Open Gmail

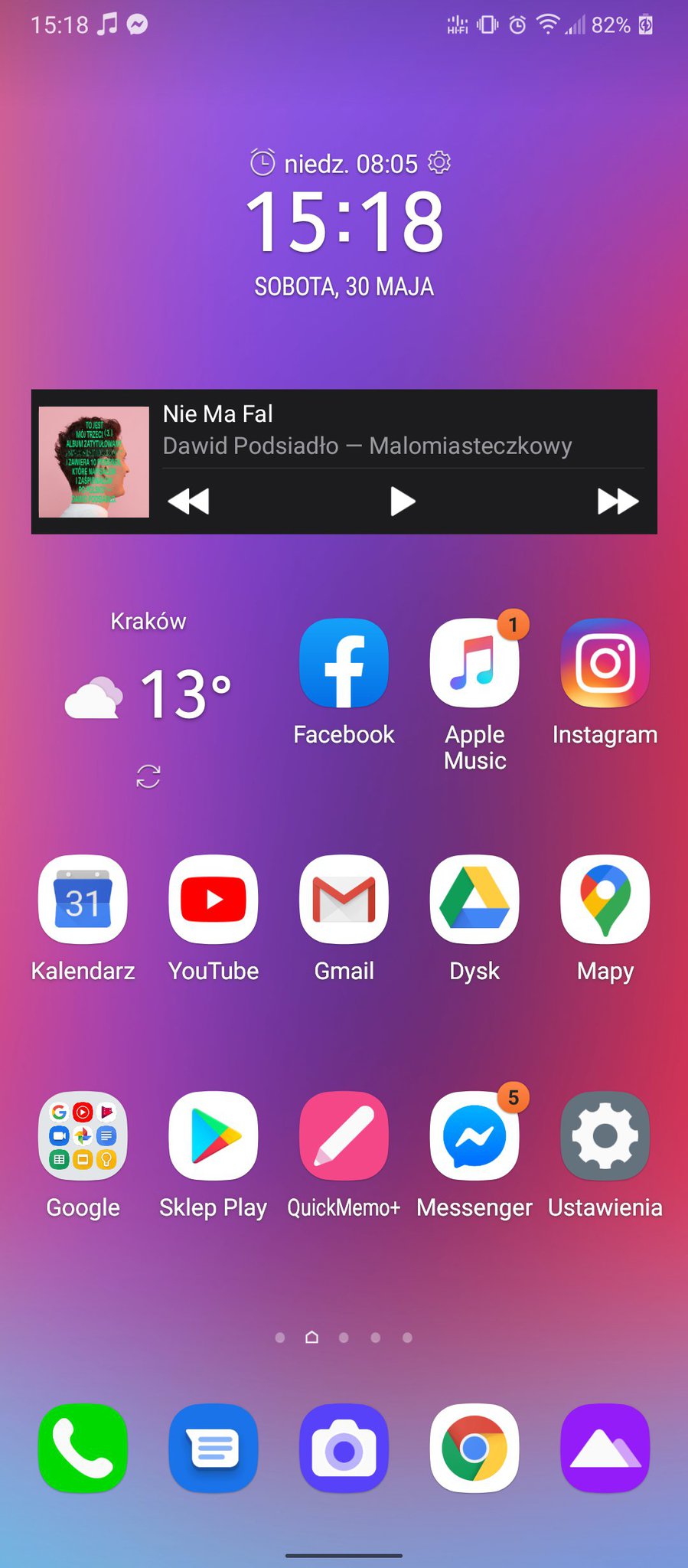tap(344, 900)
